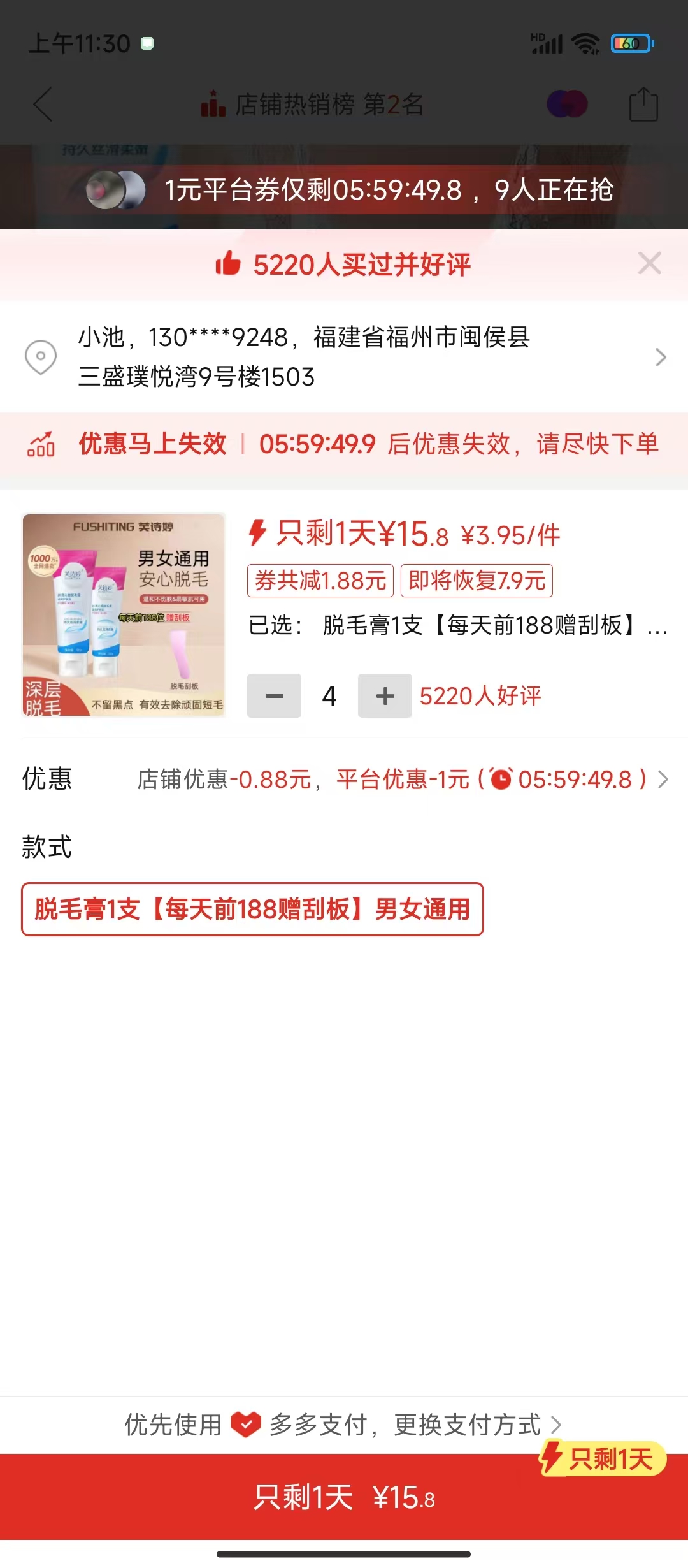The height and width of the screenshot is (1568, 688).
Task: Pay ¥15.8 with the red button
Action: (344, 1497)
